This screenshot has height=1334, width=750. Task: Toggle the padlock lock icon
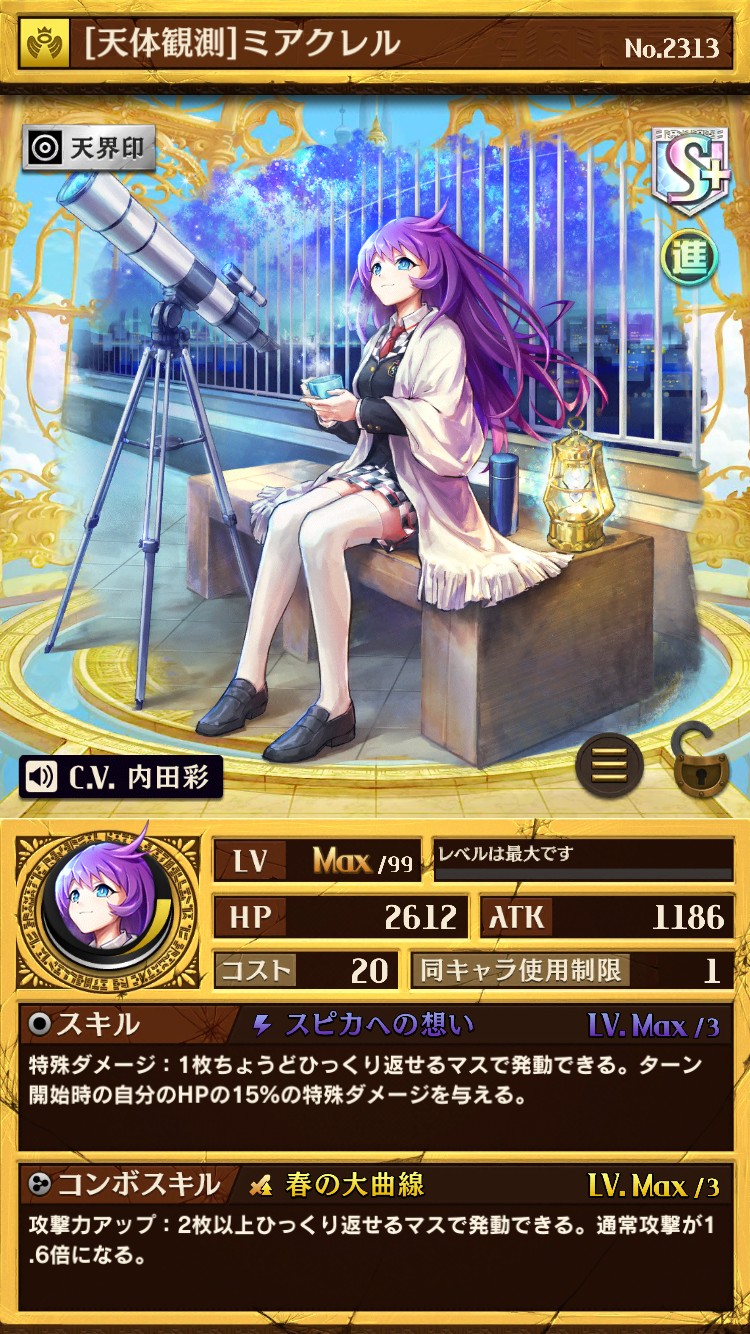pos(700,762)
